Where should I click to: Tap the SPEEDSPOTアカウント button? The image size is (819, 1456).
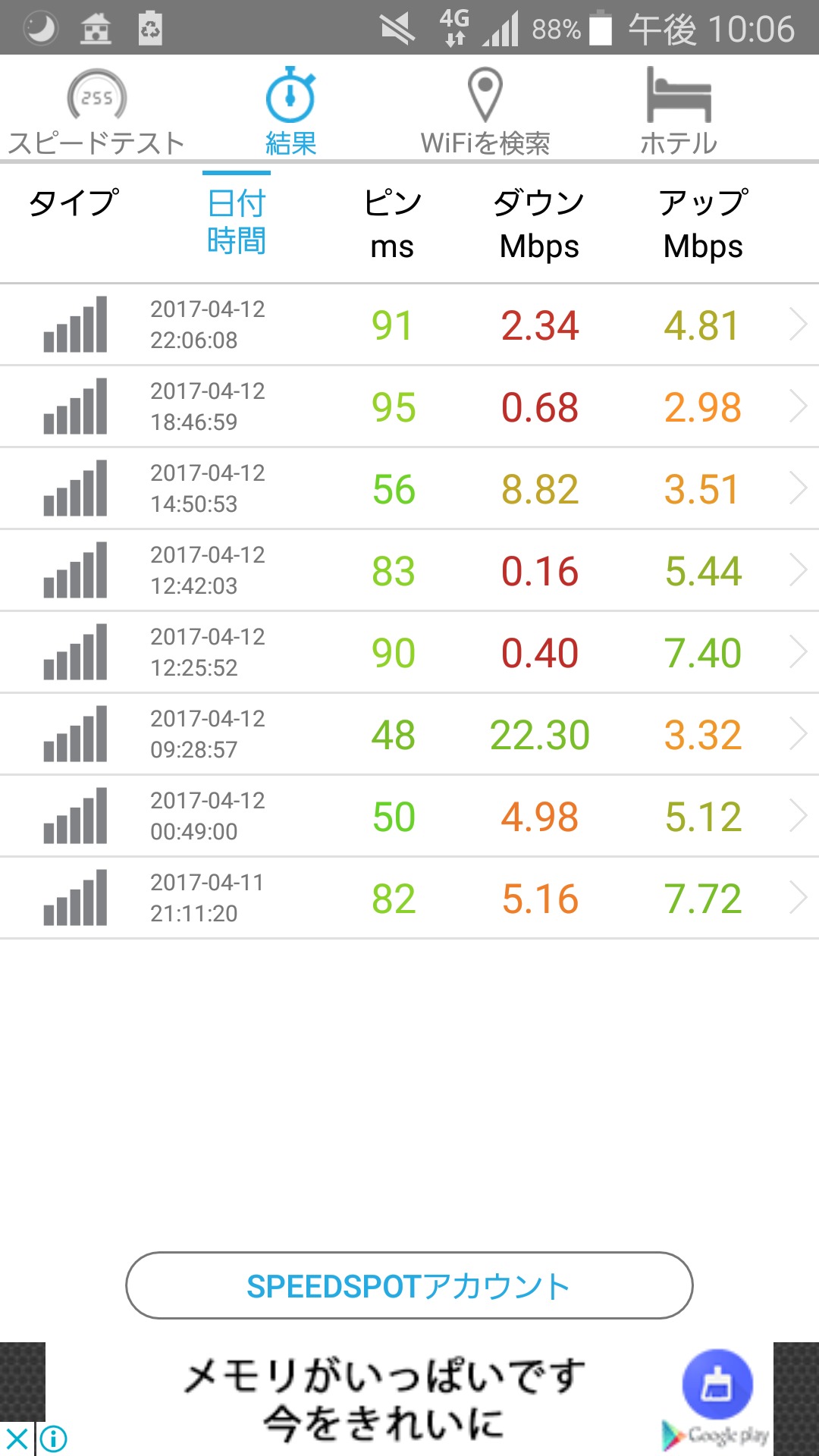(x=409, y=1285)
